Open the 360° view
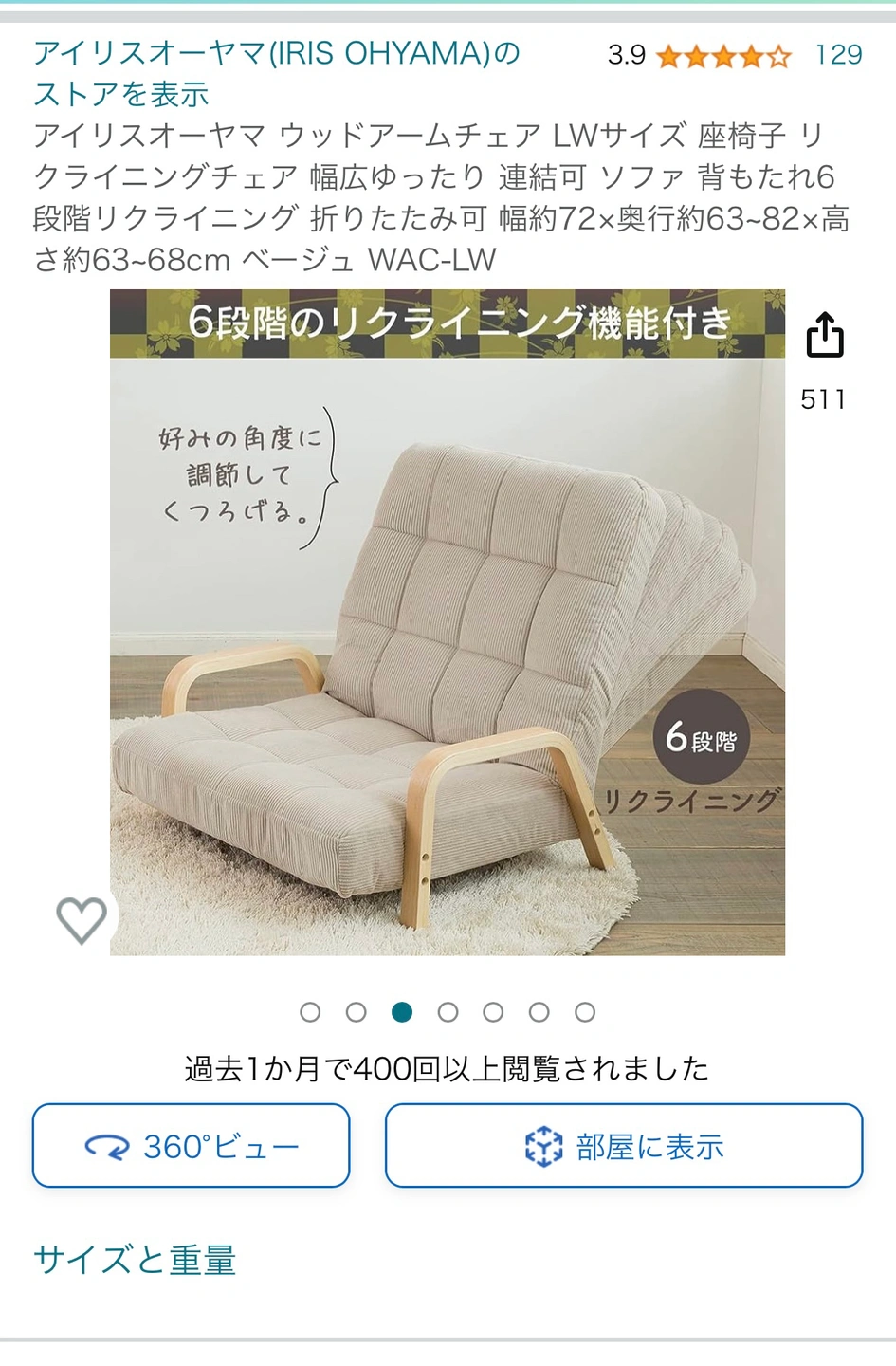The width and height of the screenshot is (896, 1366). click(192, 1146)
